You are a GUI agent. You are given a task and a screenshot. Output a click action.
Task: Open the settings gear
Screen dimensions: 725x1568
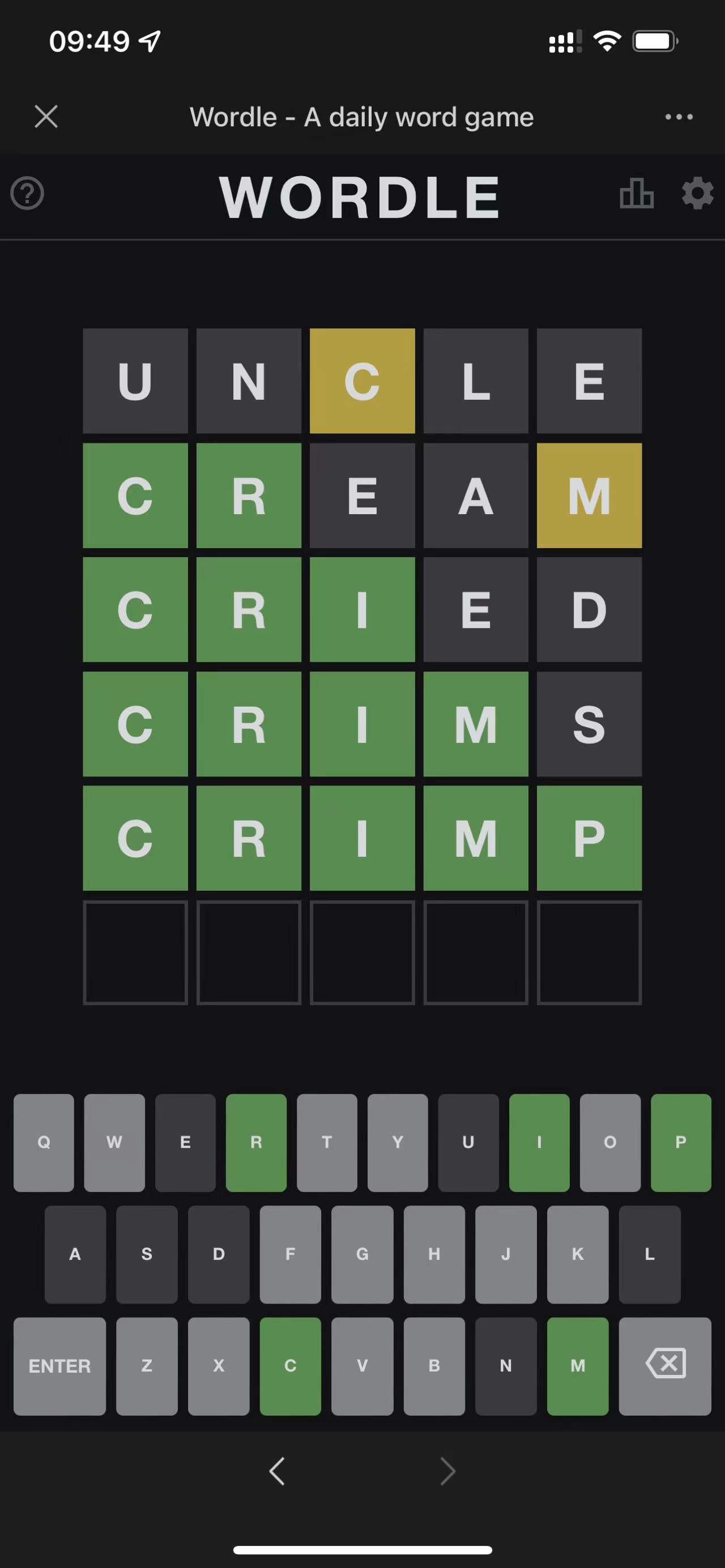(697, 194)
